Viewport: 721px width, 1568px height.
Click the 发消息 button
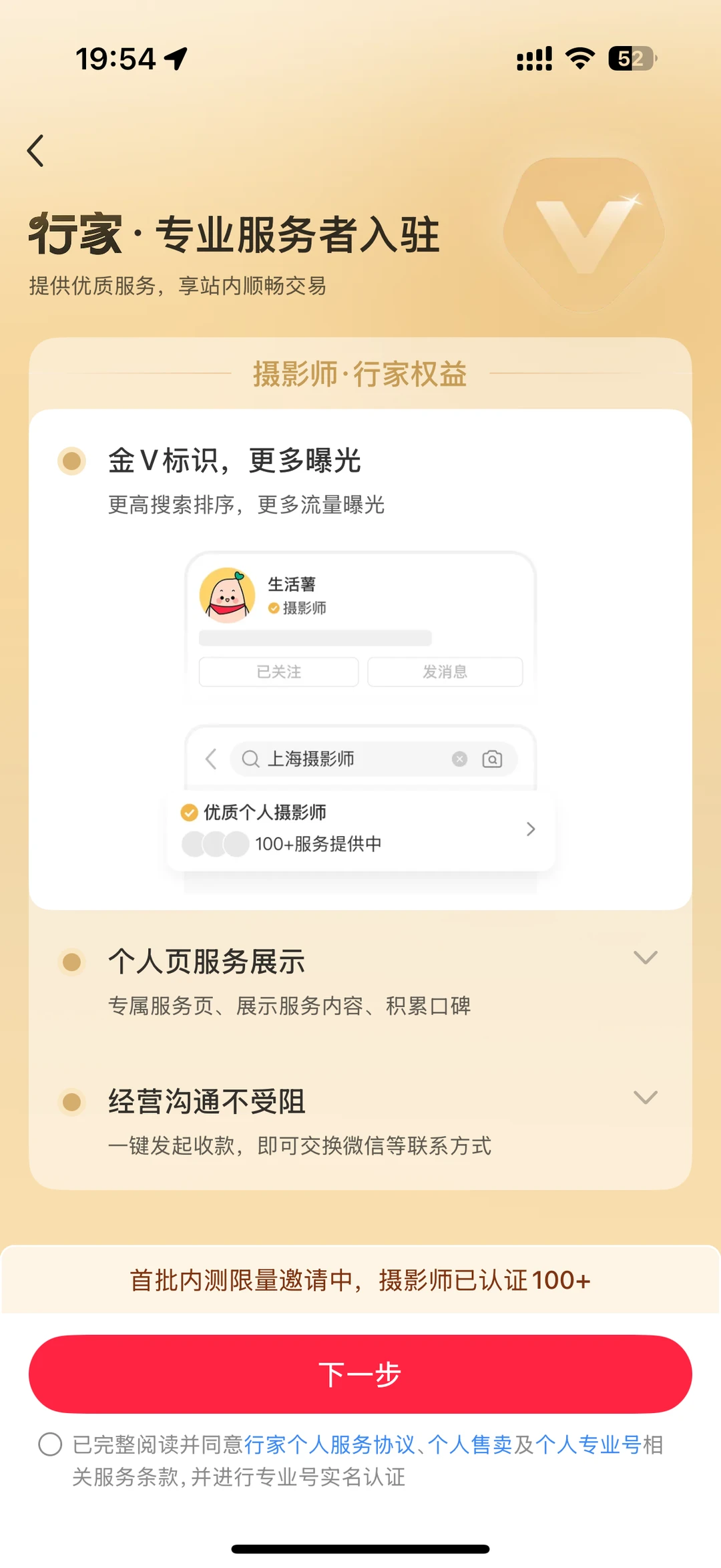tap(444, 672)
